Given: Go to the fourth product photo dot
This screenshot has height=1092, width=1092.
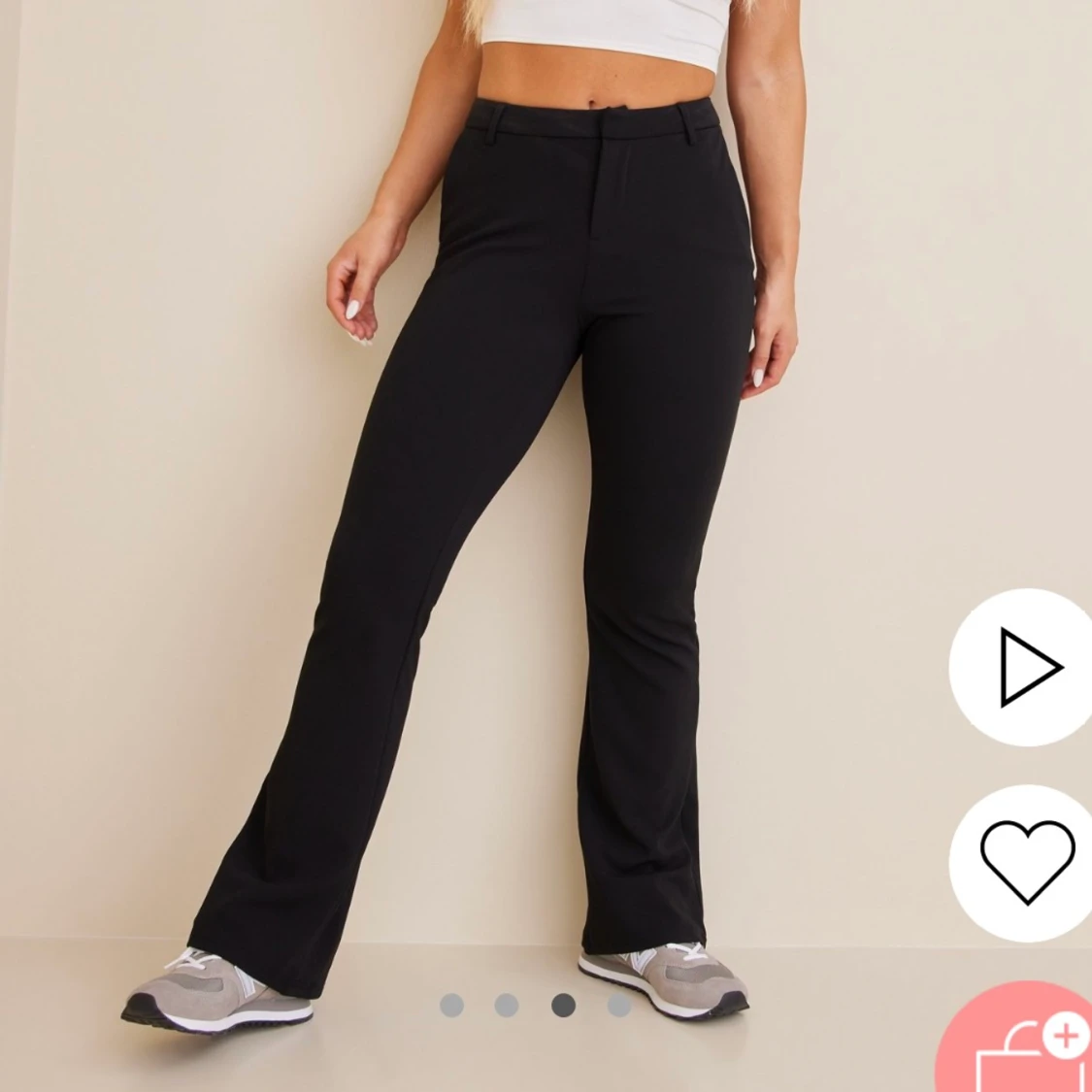Looking at the screenshot, I should 619,1006.
